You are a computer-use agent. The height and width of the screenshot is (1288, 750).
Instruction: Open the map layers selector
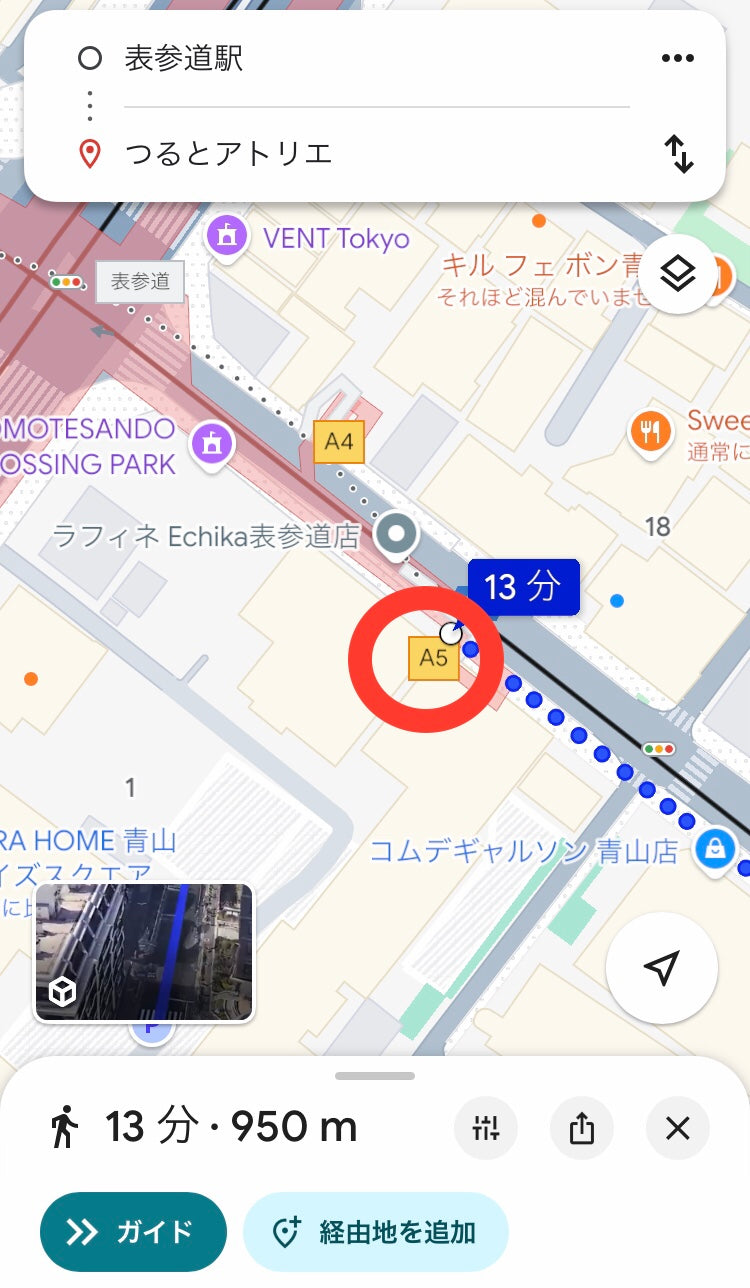click(x=678, y=273)
